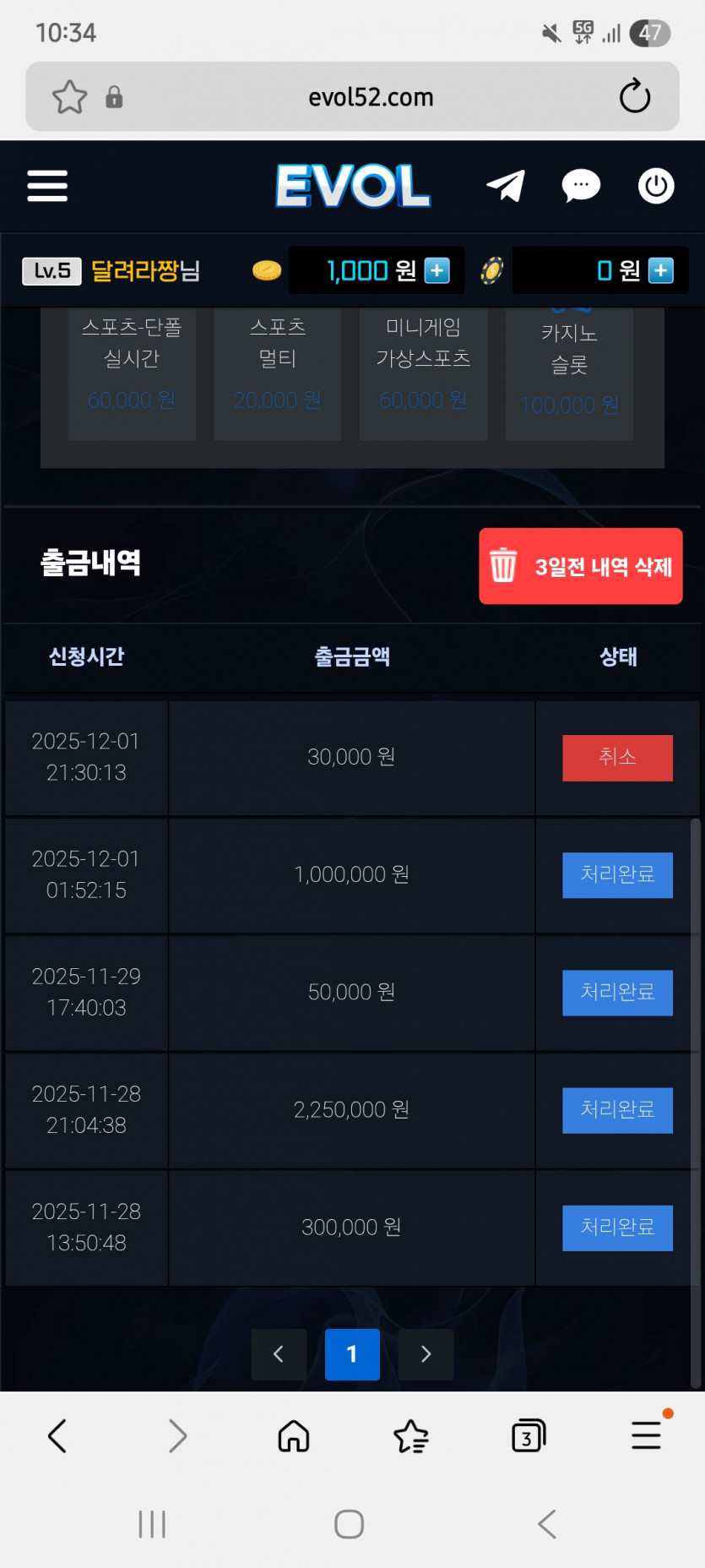Open the chat message icon
The image size is (705, 1568).
(x=581, y=186)
